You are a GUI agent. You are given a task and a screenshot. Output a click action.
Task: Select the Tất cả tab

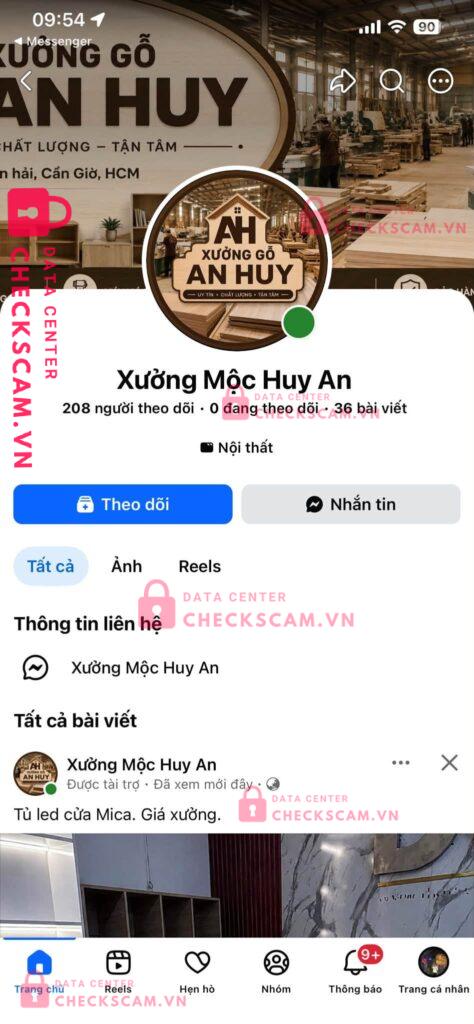point(51,566)
